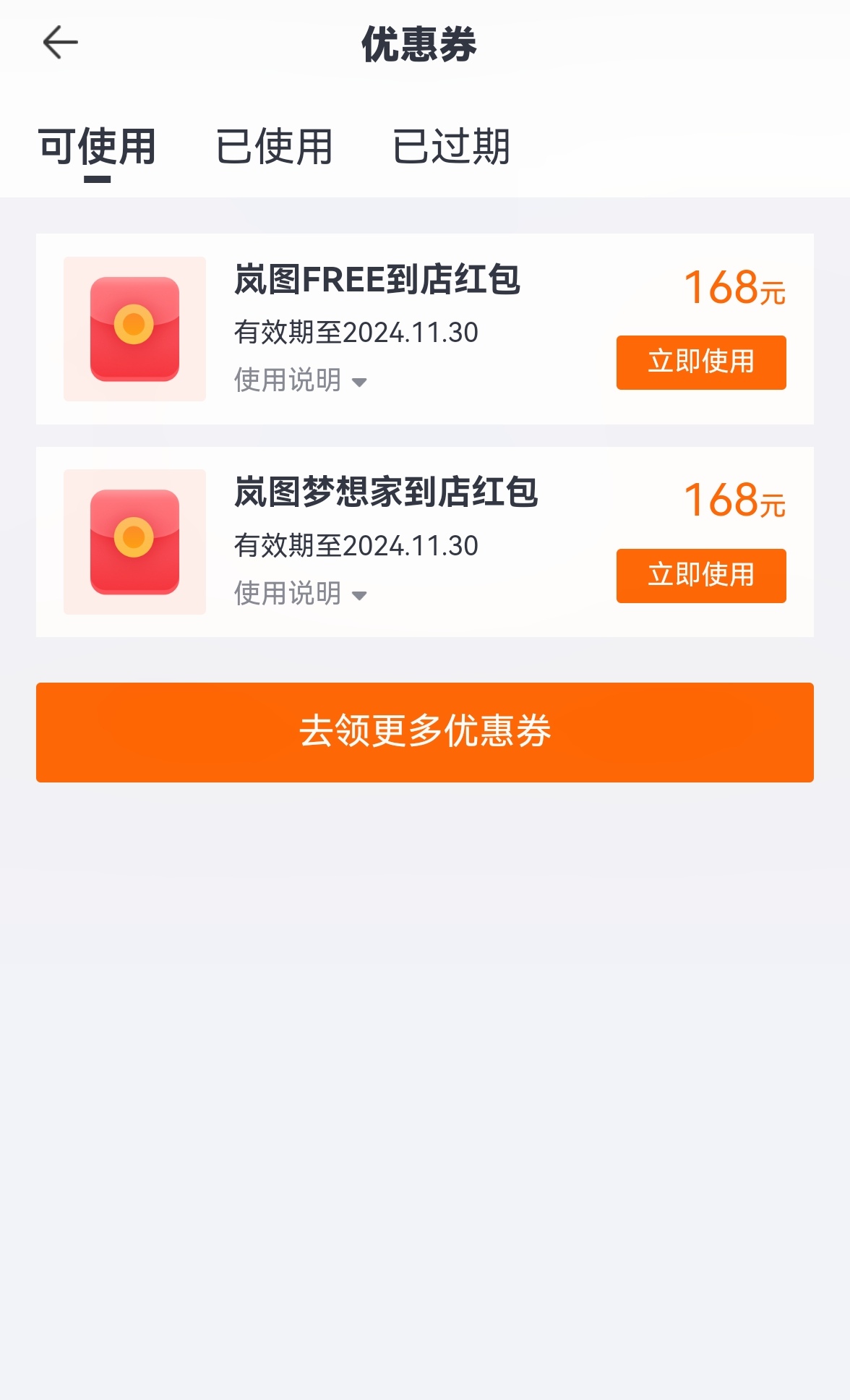
Task: Switch to the 已过期 tab
Action: (x=452, y=148)
